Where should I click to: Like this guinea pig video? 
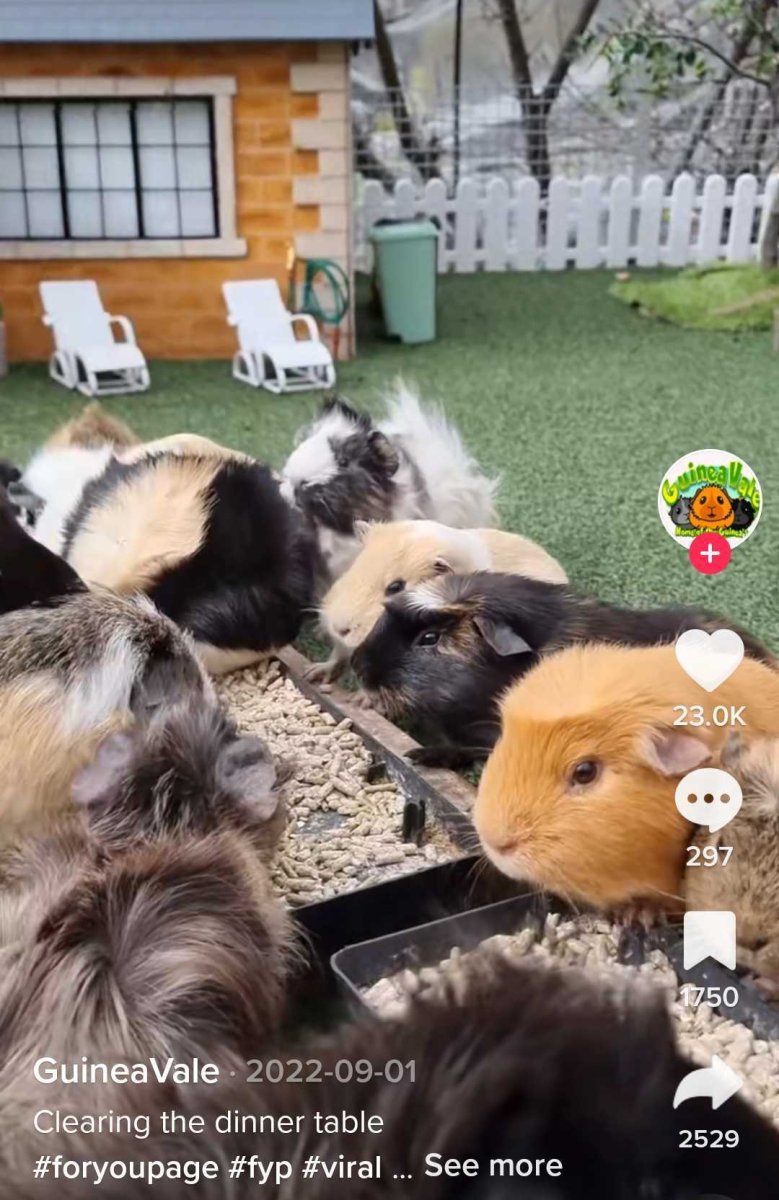709,660
